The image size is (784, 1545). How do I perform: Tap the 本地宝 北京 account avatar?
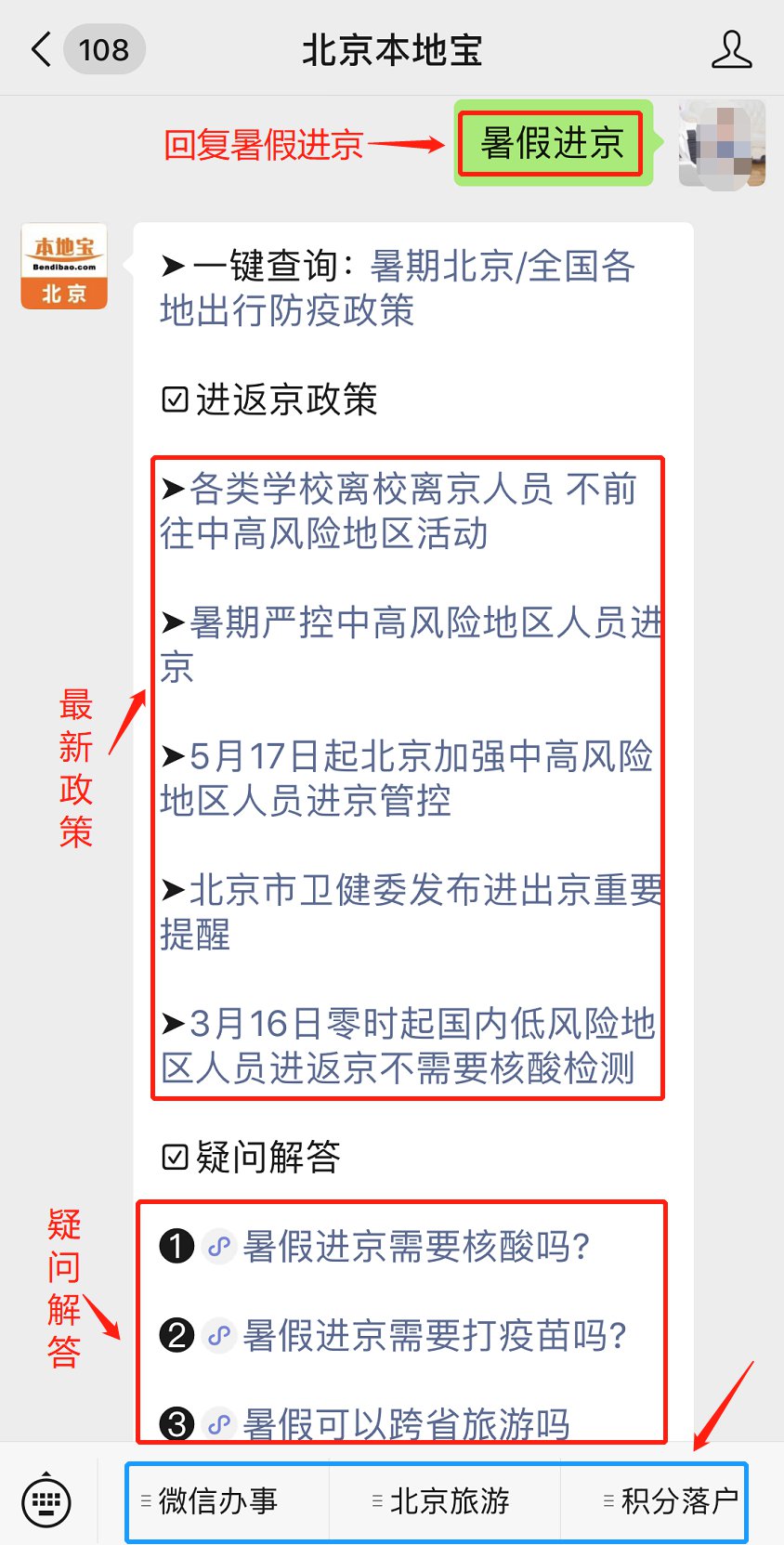click(x=64, y=267)
